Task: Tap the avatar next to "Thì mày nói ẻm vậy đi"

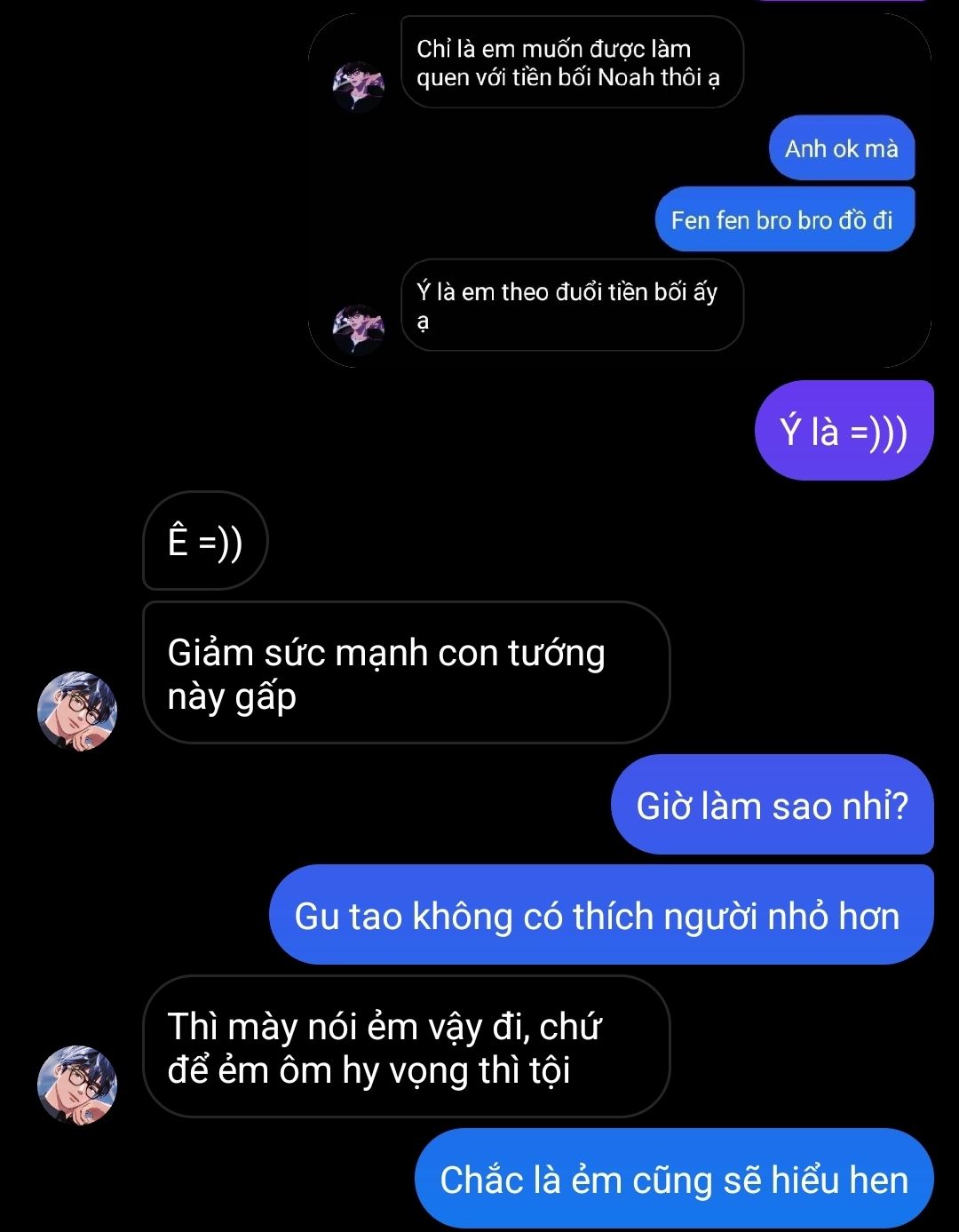Action: click(x=77, y=1085)
